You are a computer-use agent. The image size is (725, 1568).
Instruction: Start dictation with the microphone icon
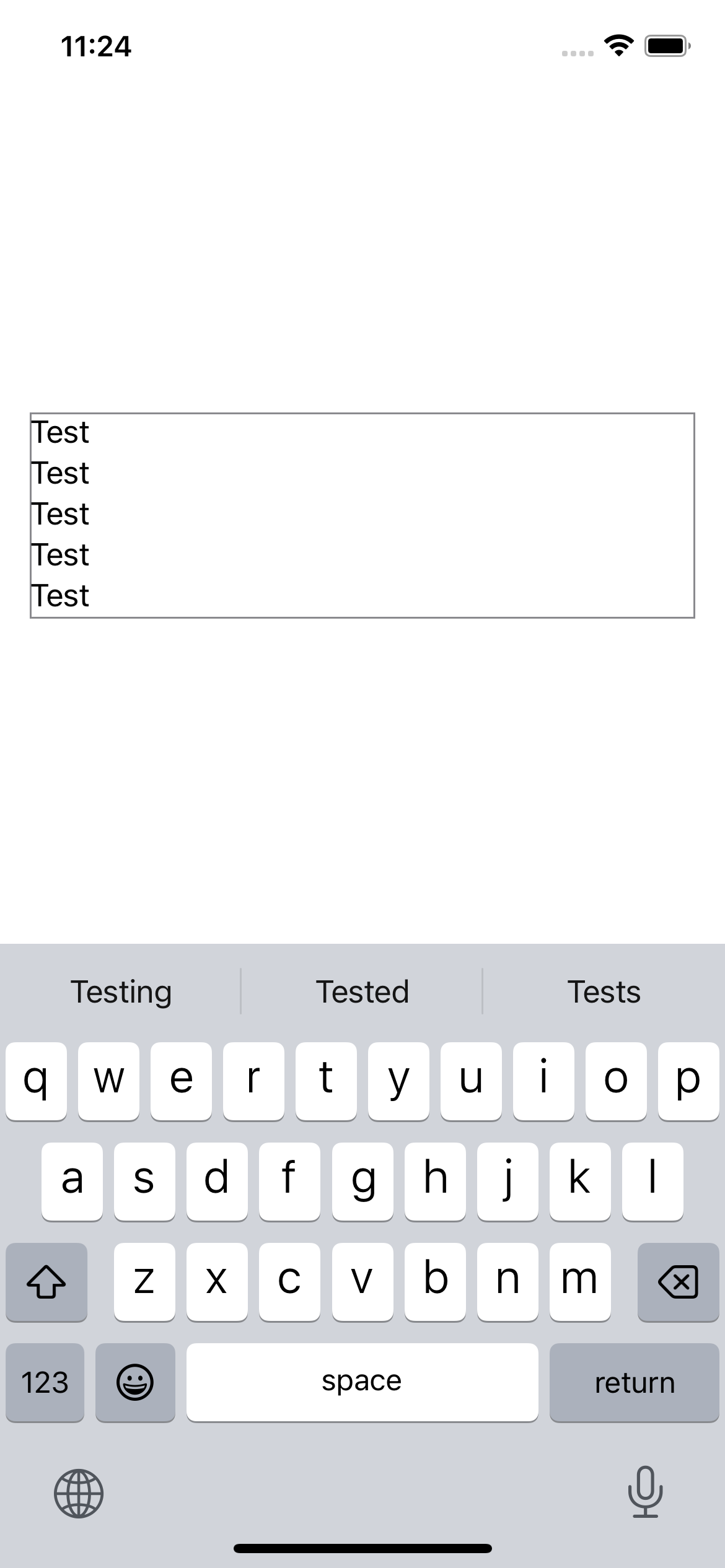[x=645, y=1492]
